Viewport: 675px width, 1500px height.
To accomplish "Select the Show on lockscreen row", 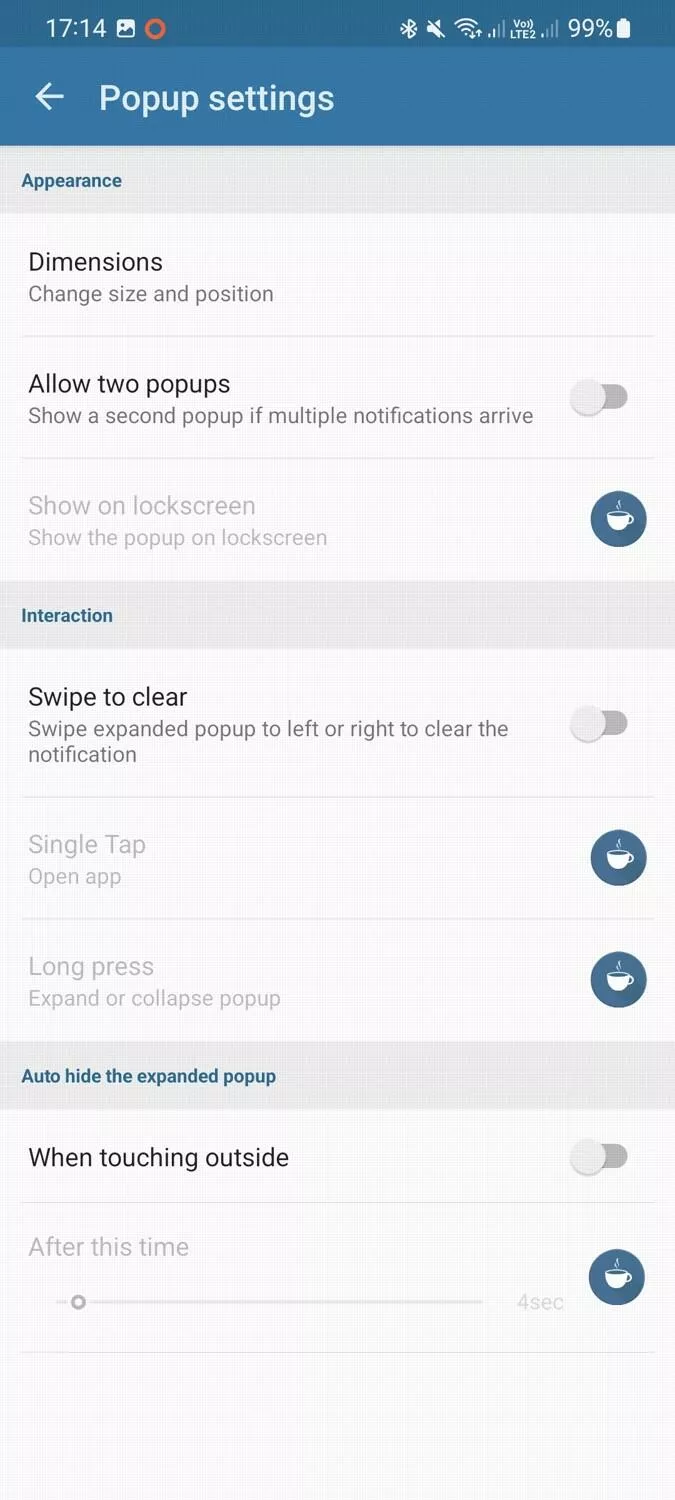I will click(337, 520).
